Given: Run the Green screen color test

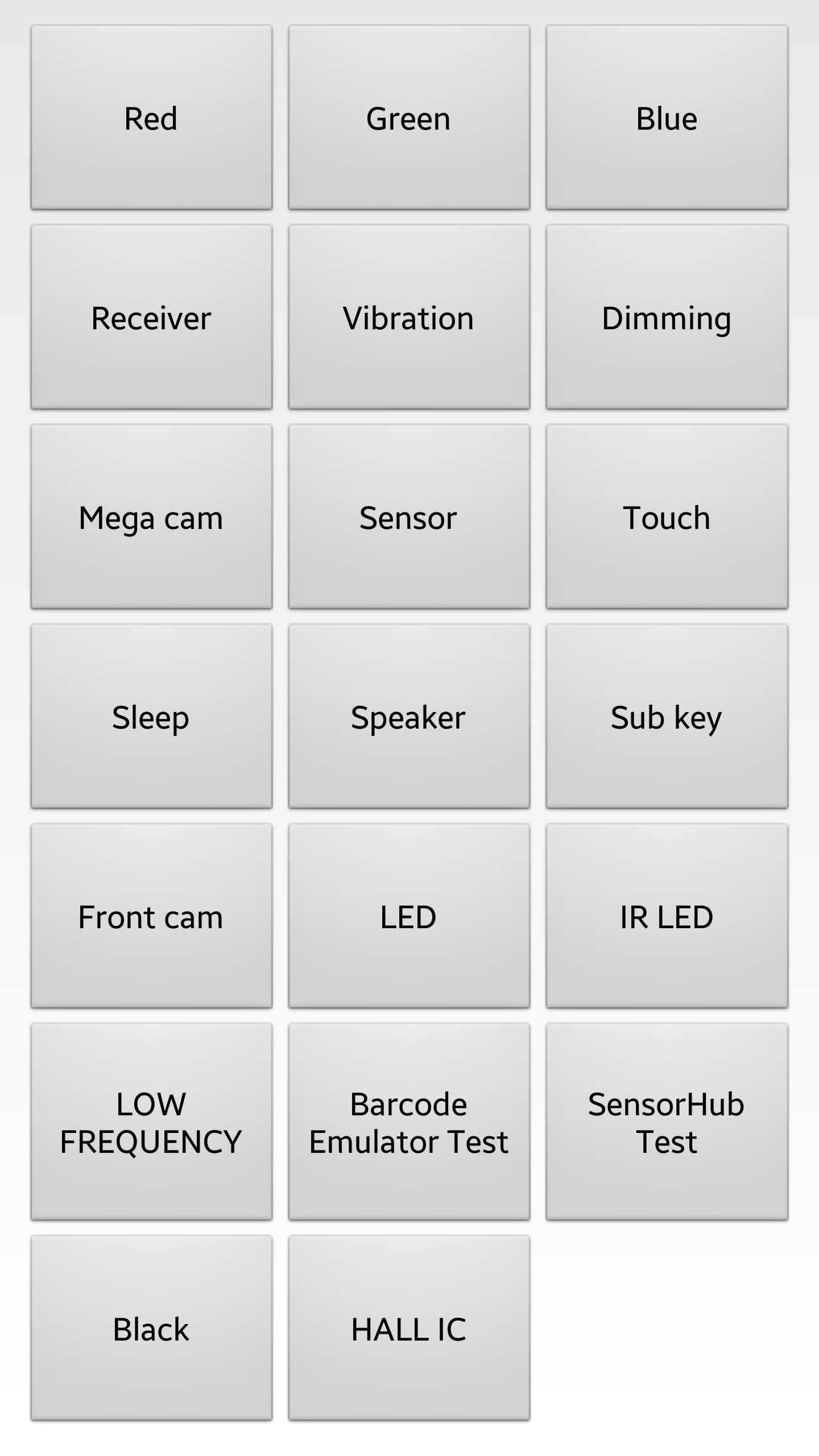Looking at the screenshot, I should (x=408, y=117).
